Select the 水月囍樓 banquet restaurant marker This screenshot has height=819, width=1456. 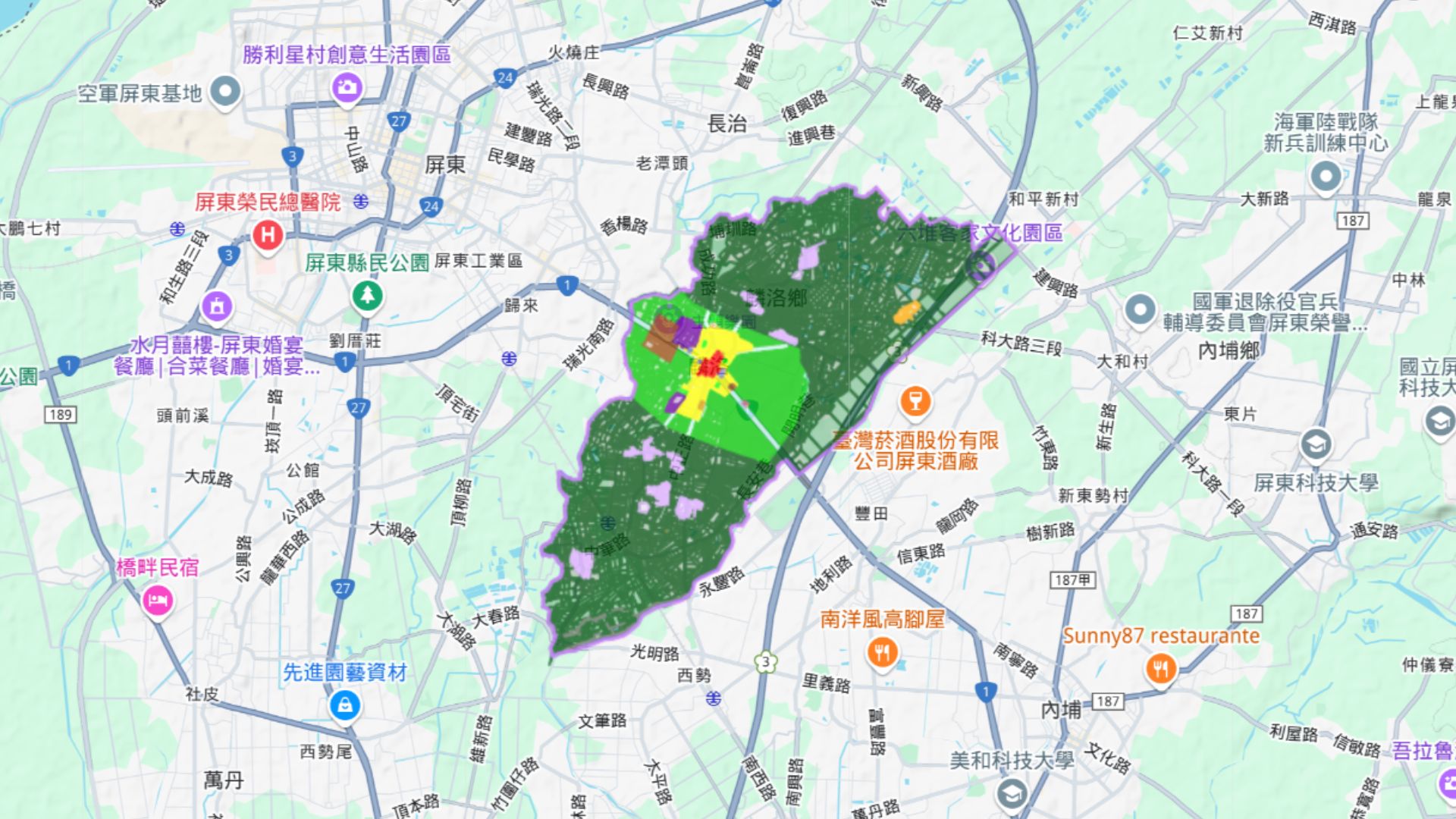click(217, 306)
